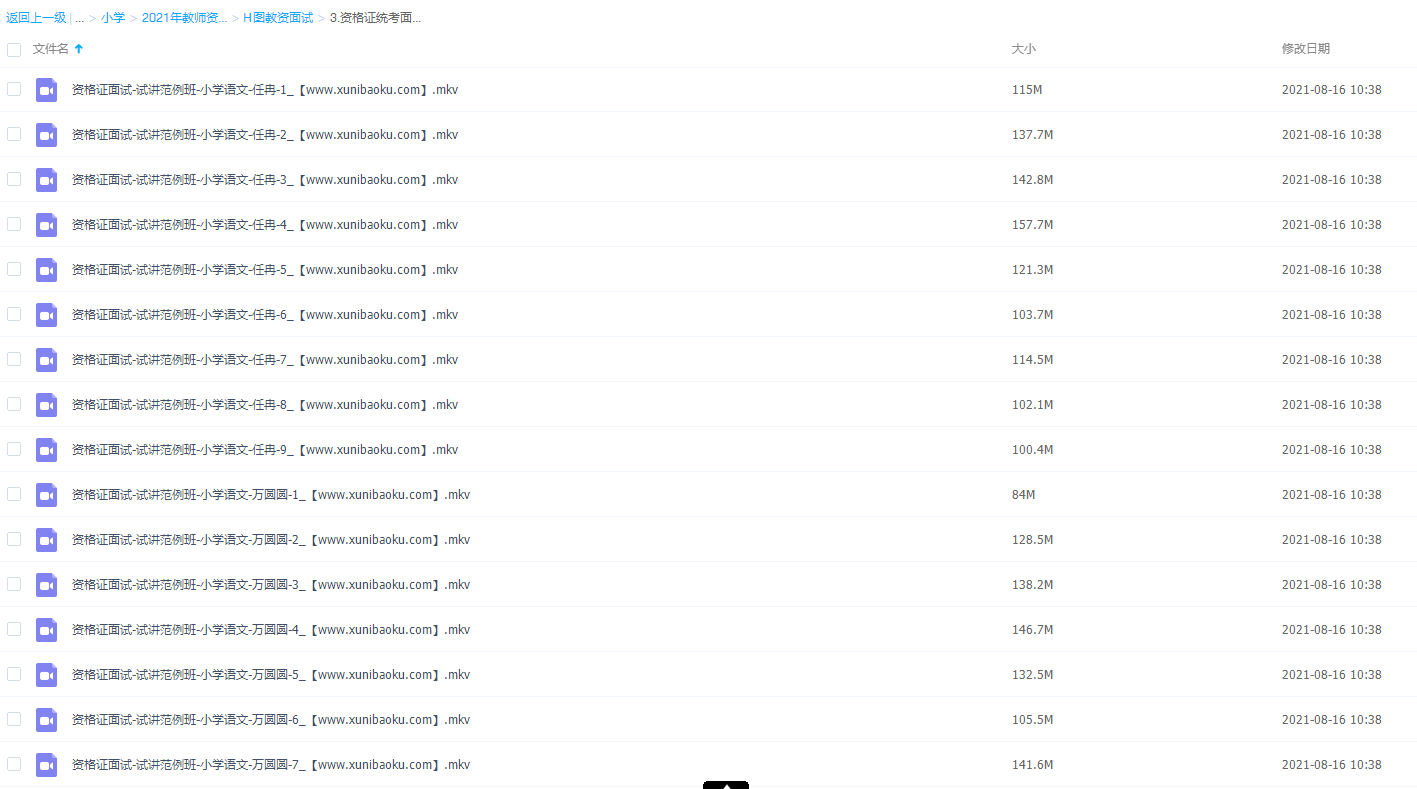This screenshot has height=789, width=1417.
Task: Open video file 任冉-4
Action: (x=264, y=225)
